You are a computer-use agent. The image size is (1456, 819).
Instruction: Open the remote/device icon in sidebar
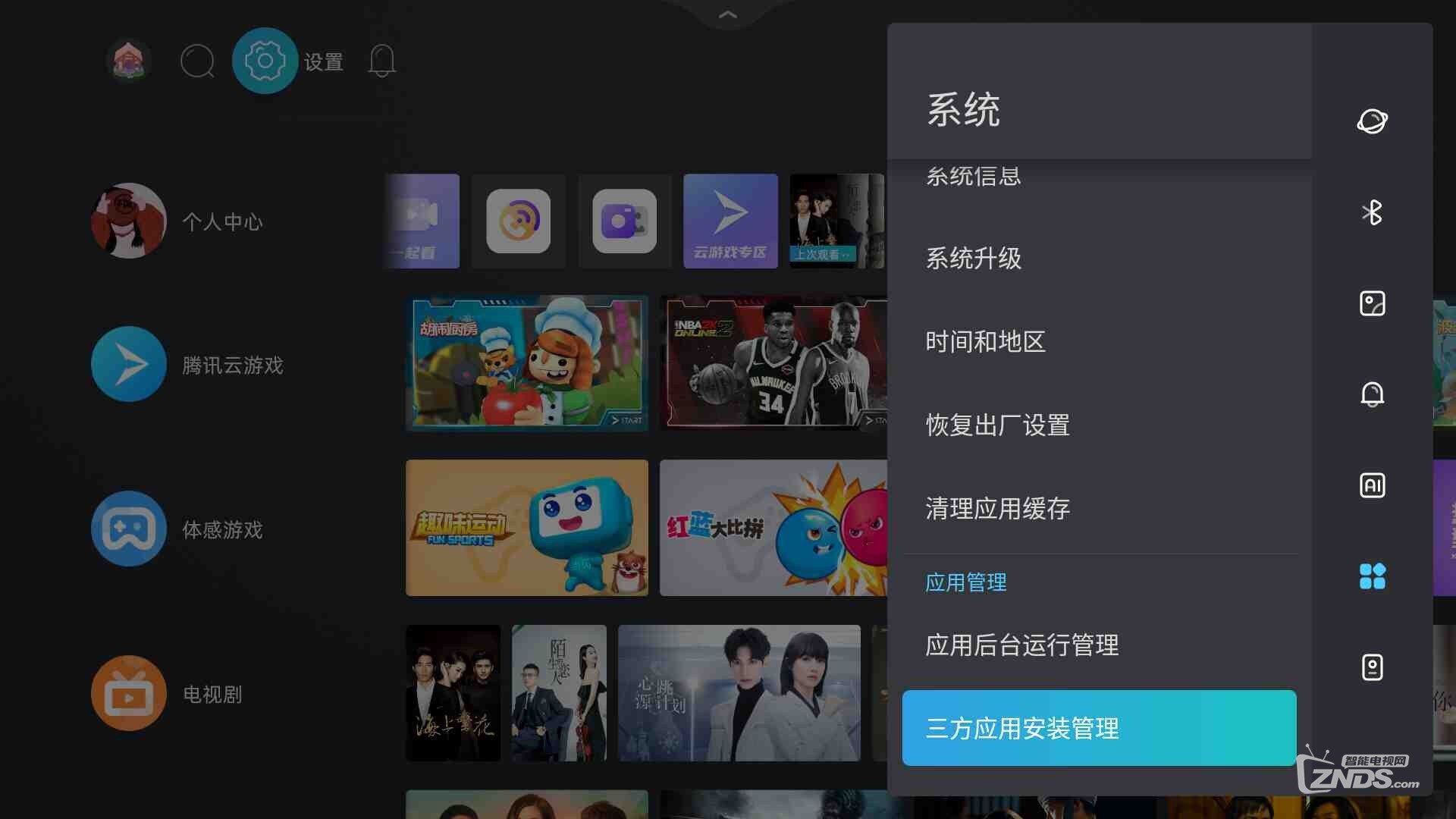(x=1372, y=667)
